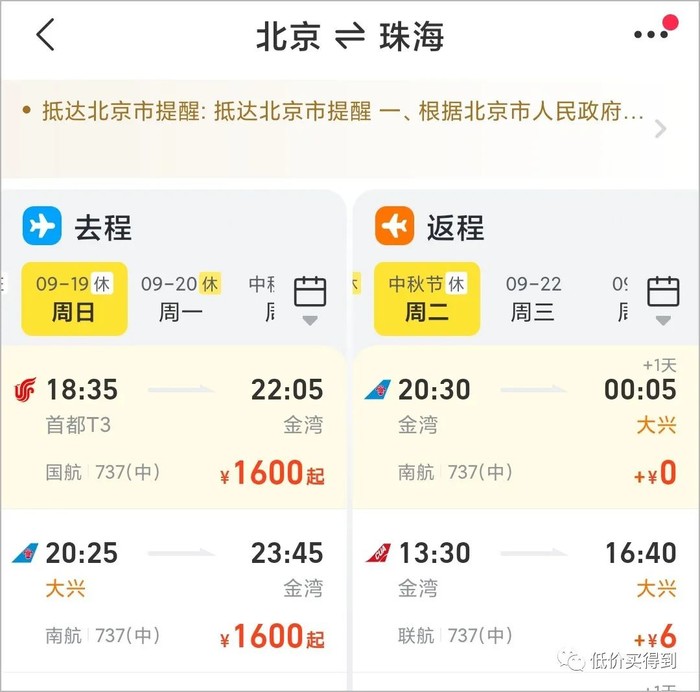Select outbound date 09-19 周日
The width and height of the screenshot is (700, 692).
pyautogui.click(x=74, y=298)
